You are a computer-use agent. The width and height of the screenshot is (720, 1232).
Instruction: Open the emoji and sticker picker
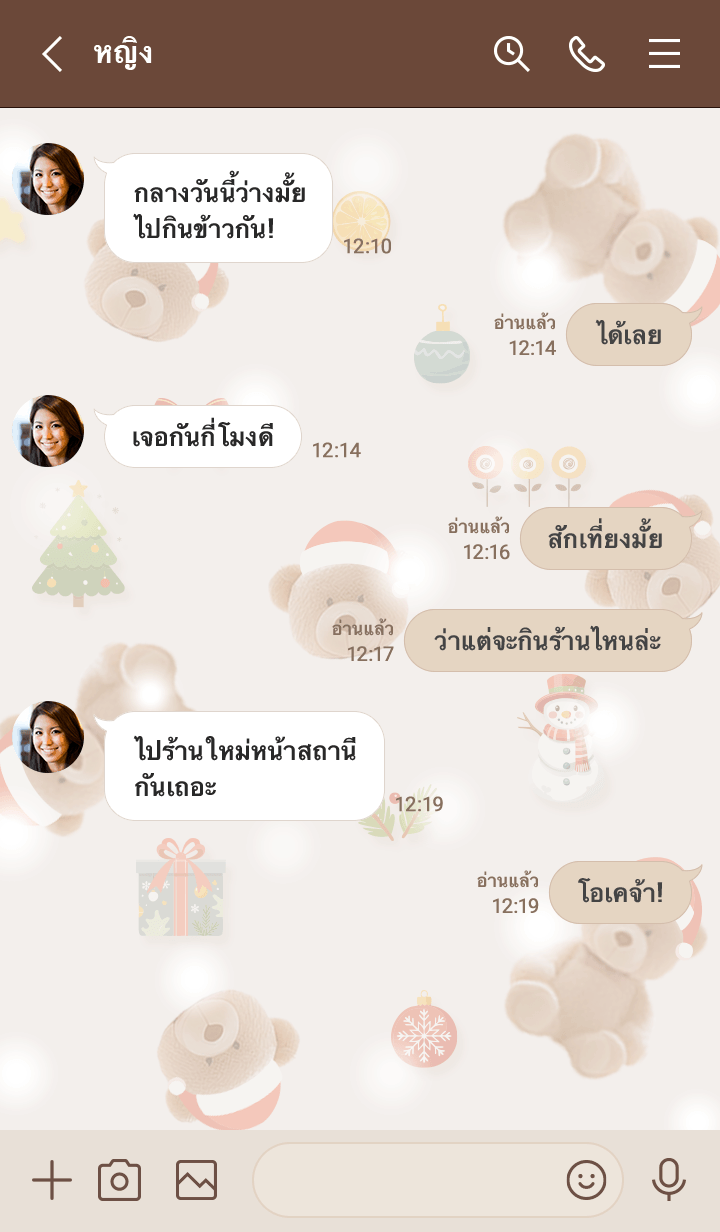click(587, 1181)
